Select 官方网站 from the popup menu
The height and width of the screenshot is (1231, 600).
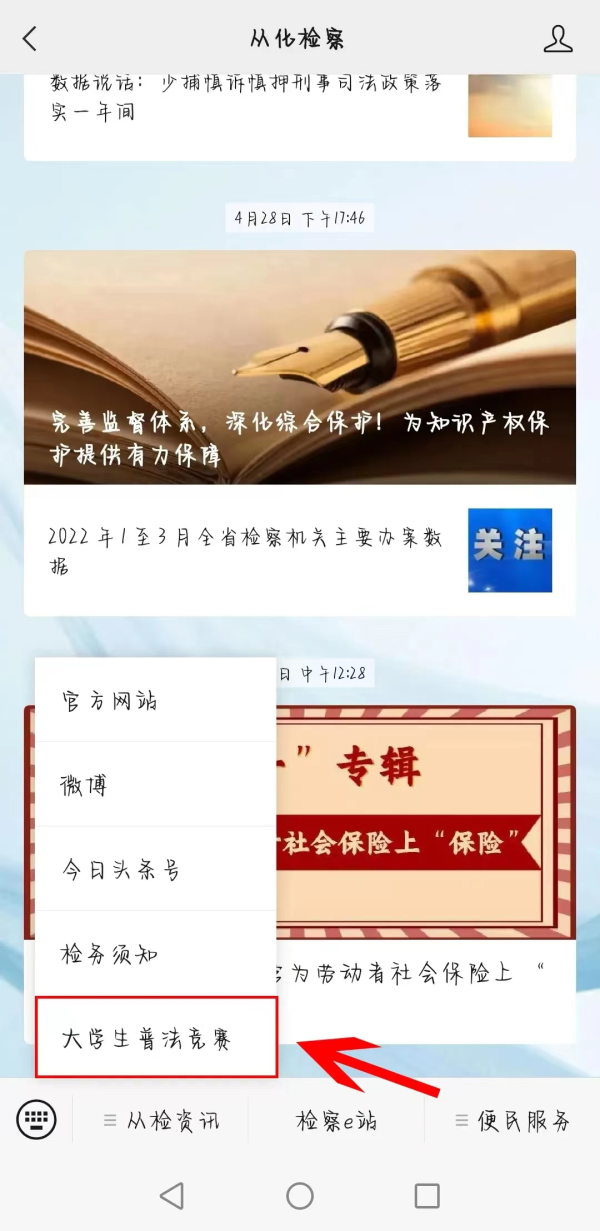[155, 700]
